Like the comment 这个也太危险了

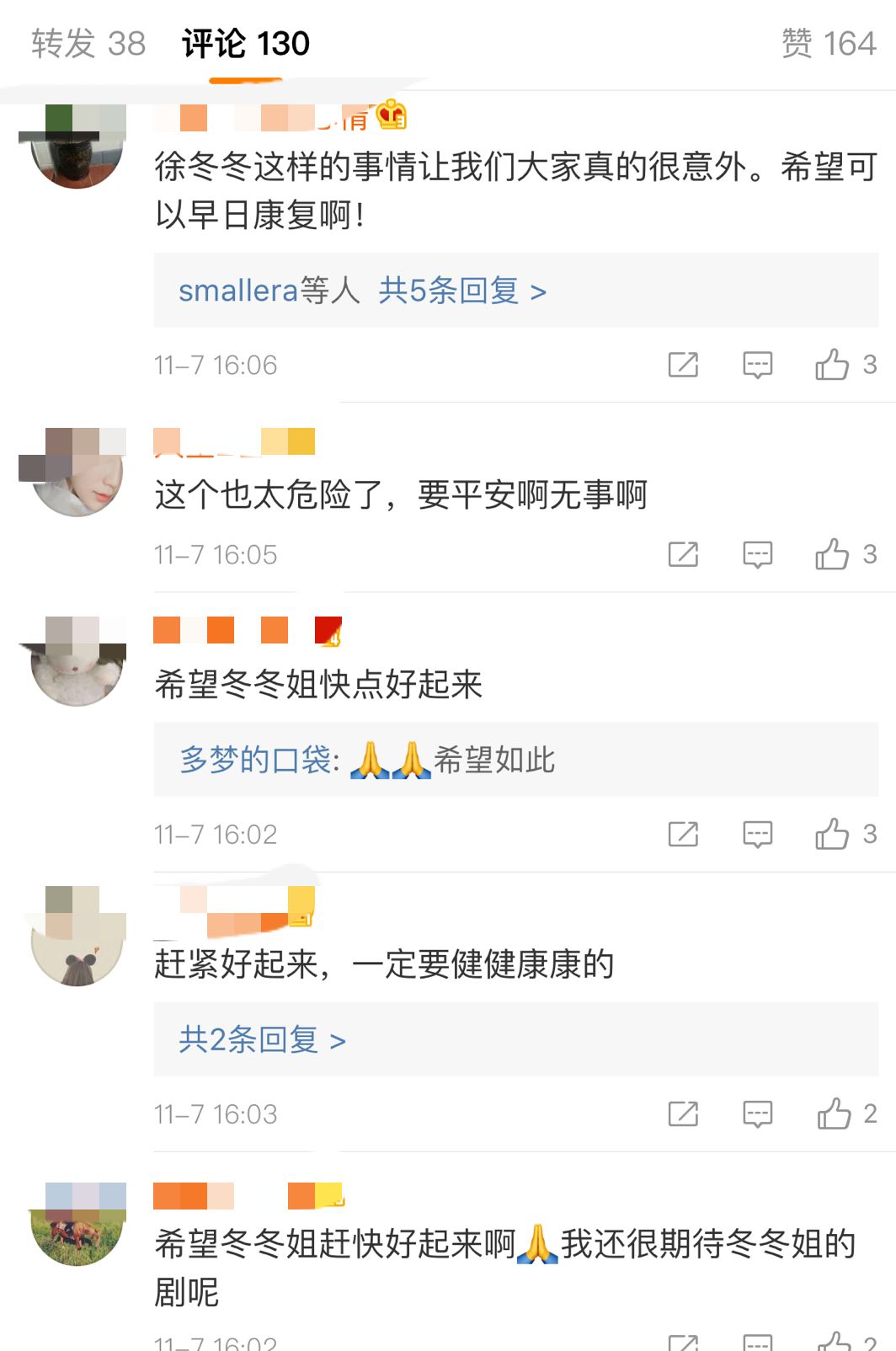(x=845, y=554)
